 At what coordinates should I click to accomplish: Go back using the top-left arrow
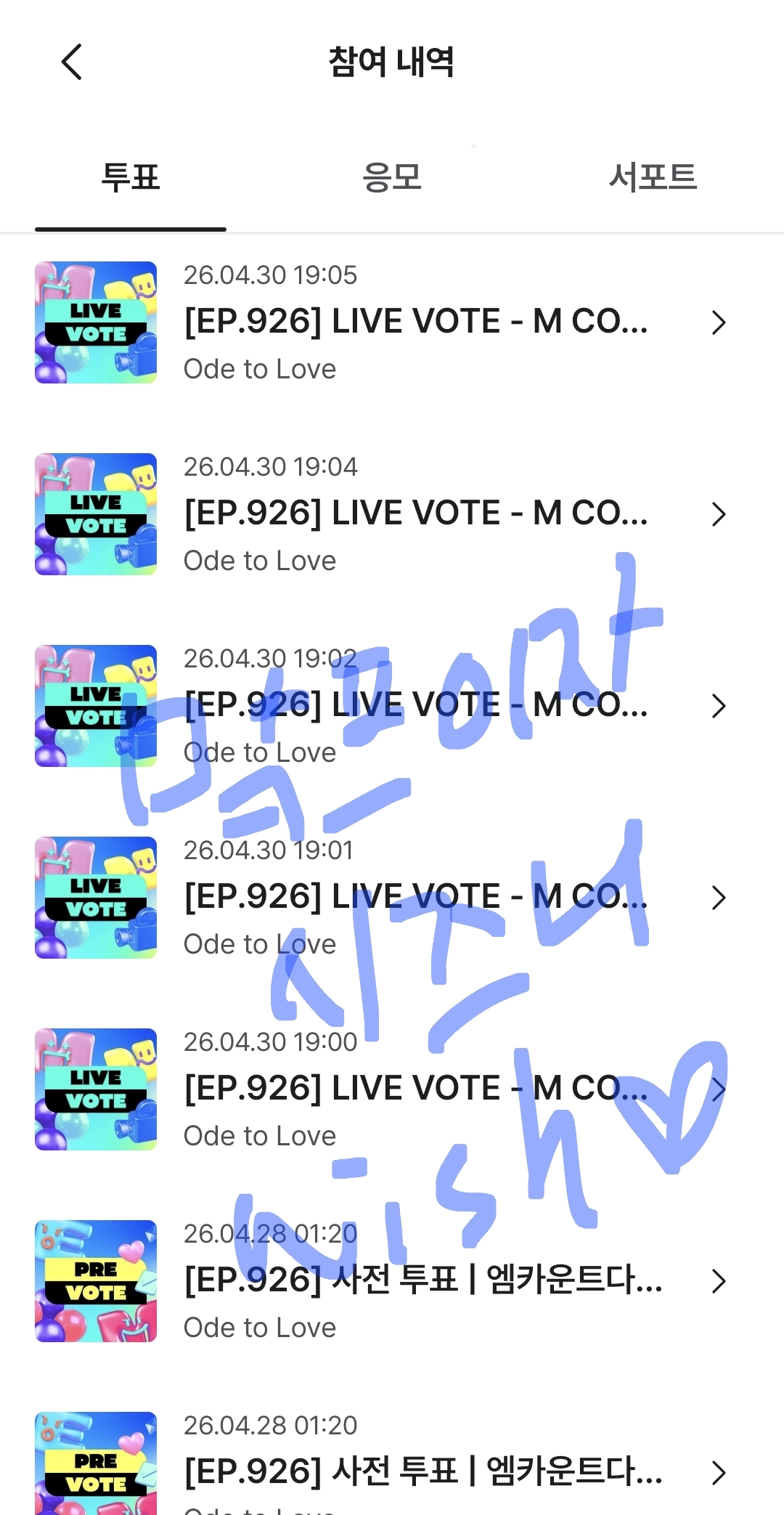pos(71,62)
